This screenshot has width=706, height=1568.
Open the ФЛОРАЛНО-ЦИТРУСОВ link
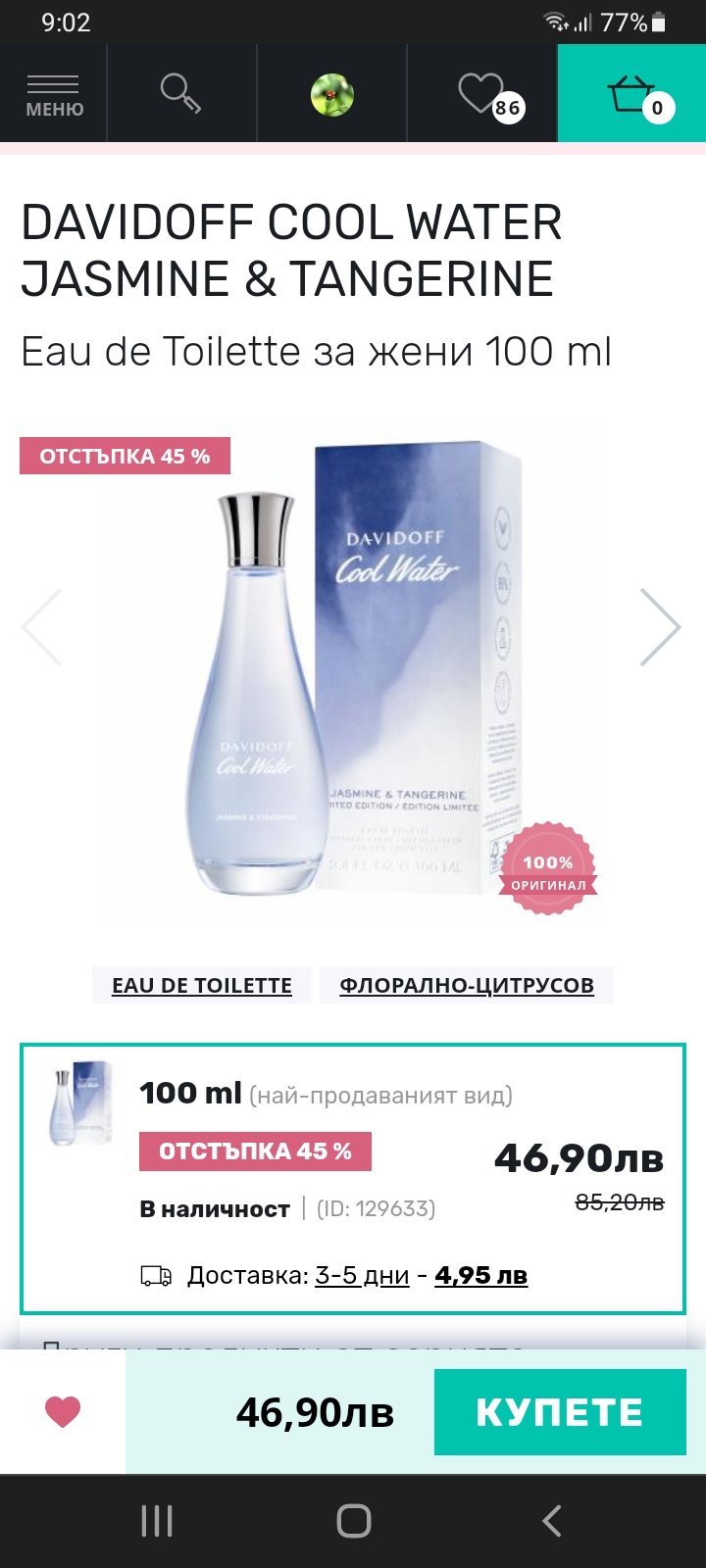[x=467, y=985]
